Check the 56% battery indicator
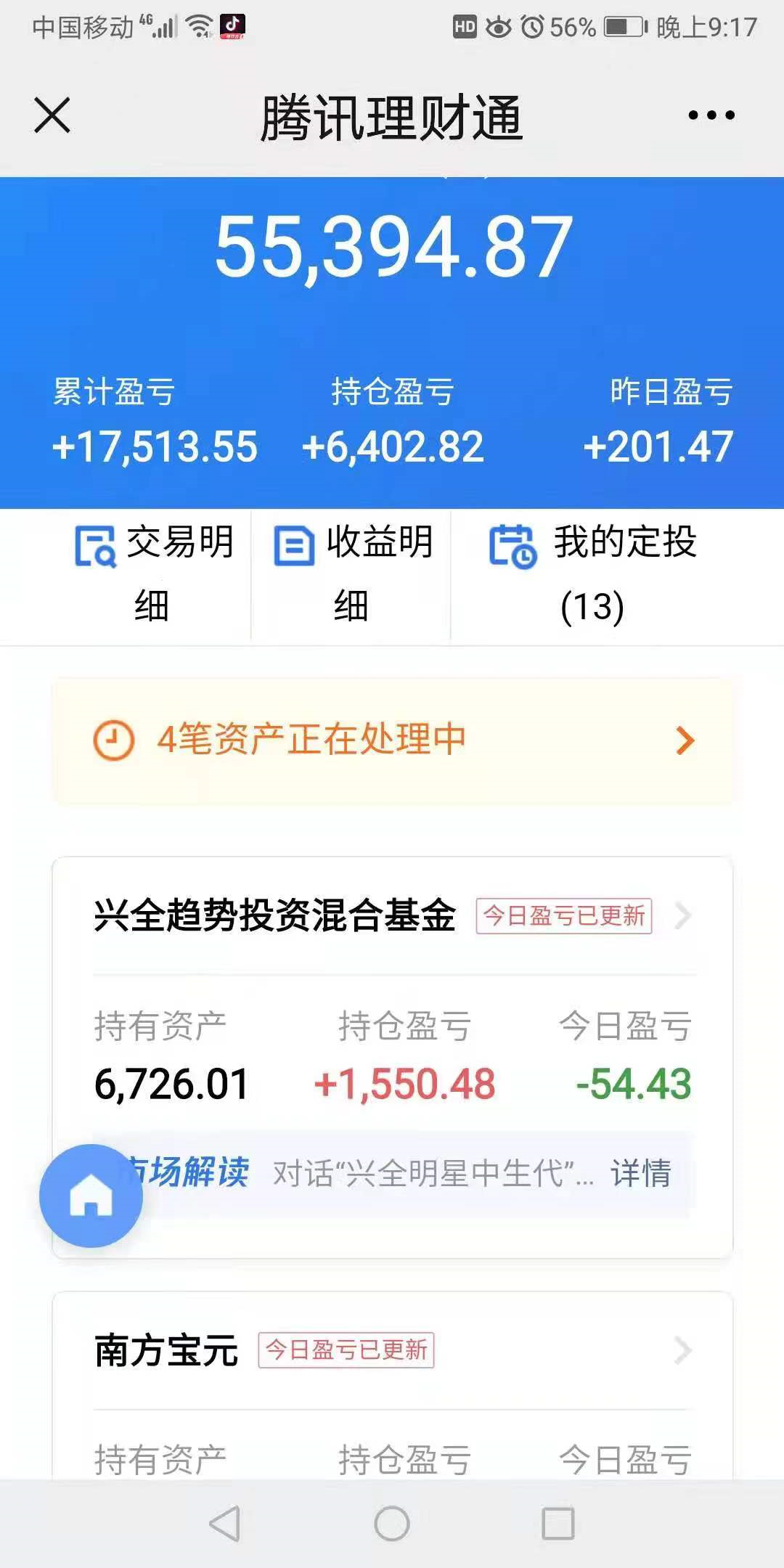Screen dimensions: 784x1568 (573, 28)
